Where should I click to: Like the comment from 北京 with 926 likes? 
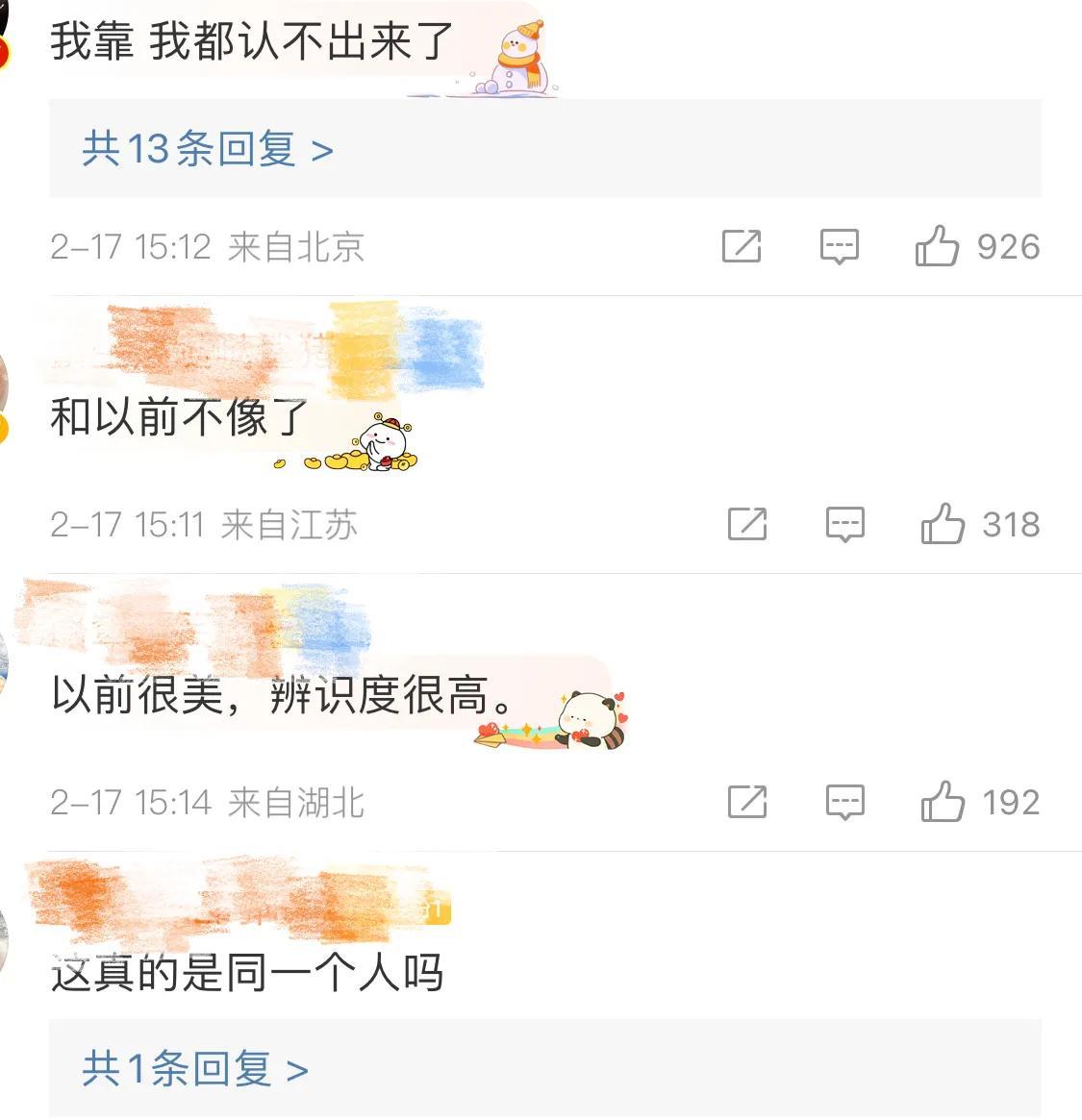(937, 246)
